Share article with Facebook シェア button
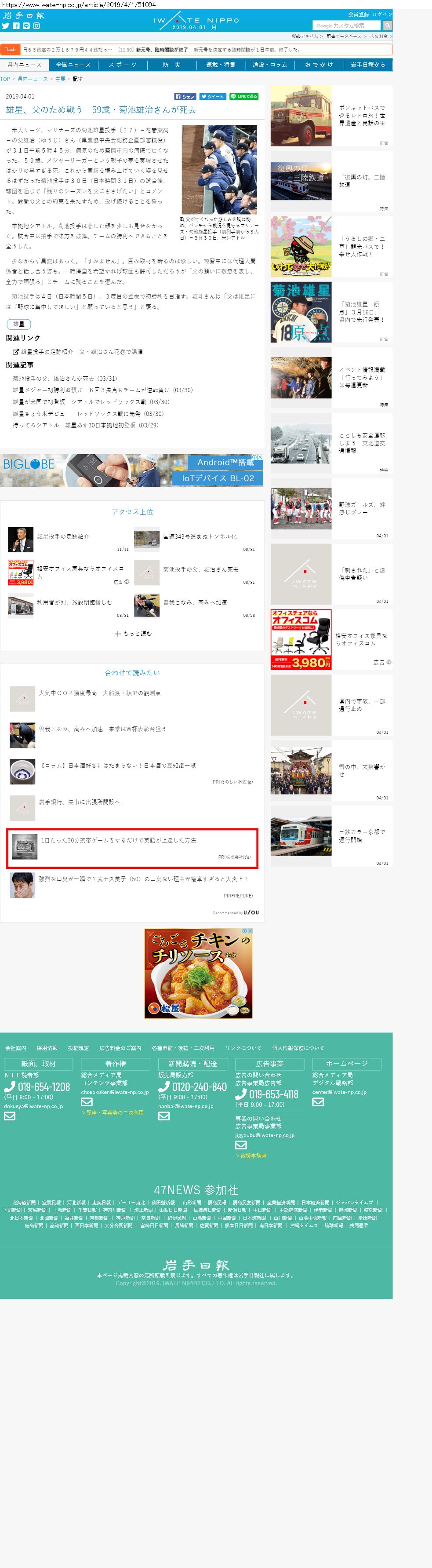This screenshot has height=1568, width=432. (185, 96)
